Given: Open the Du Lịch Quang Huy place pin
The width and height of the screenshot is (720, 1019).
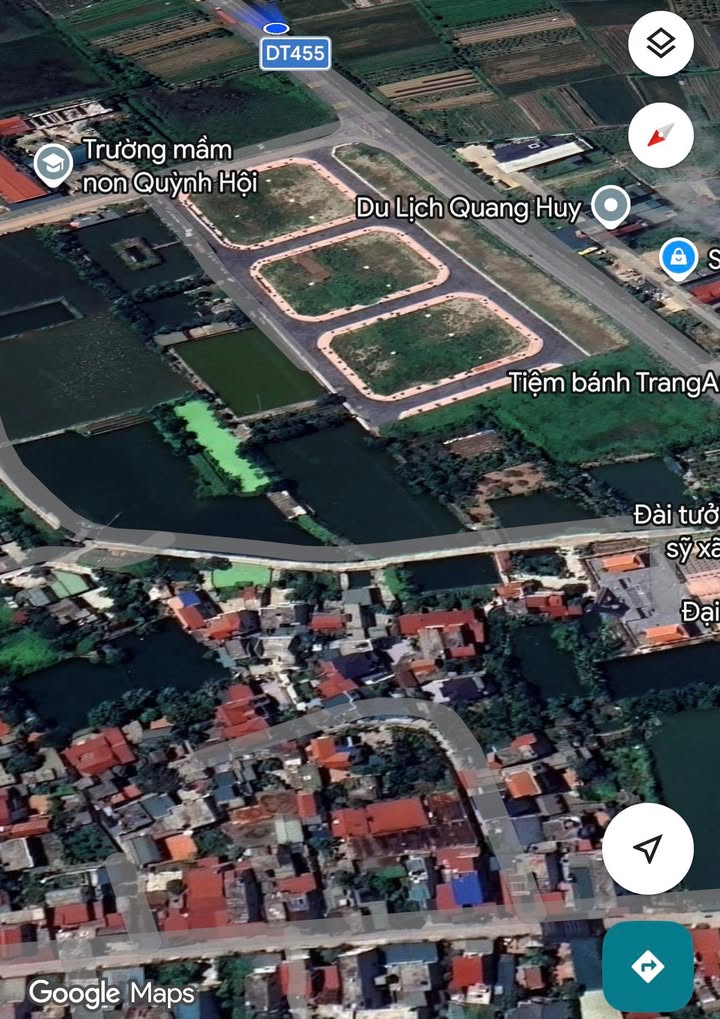Looking at the screenshot, I should (610, 207).
